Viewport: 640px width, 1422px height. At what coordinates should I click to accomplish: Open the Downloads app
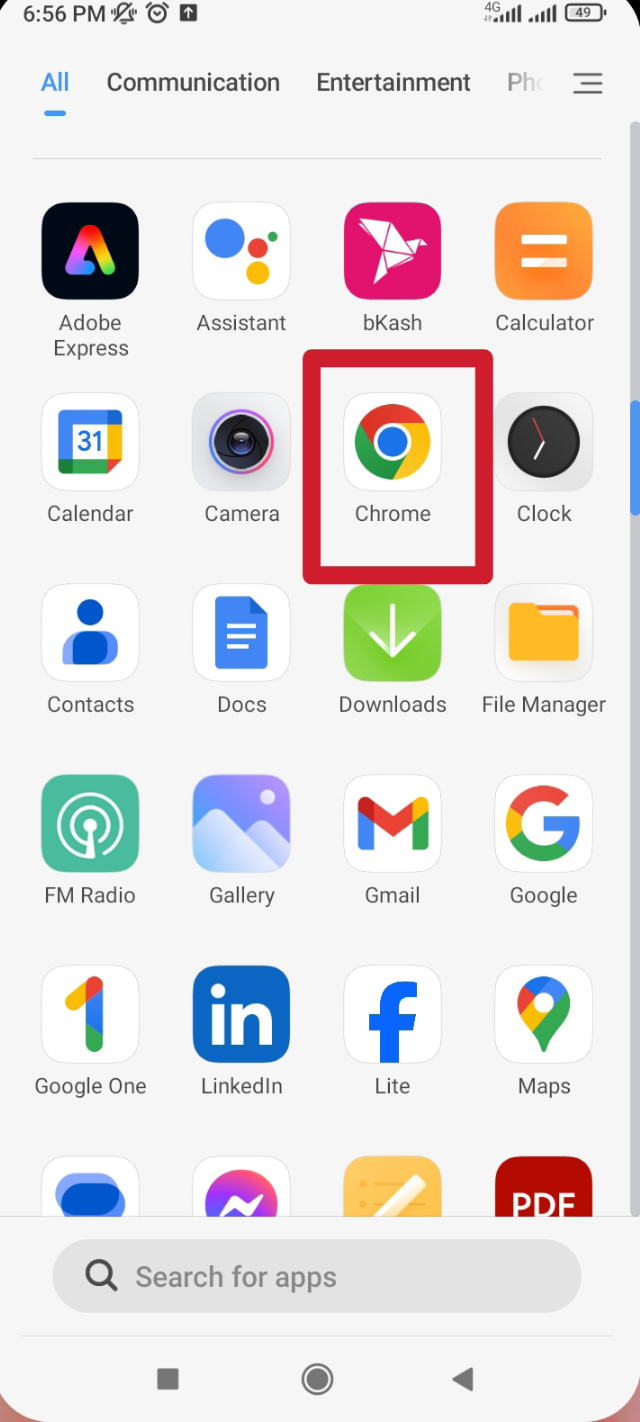(x=392, y=633)
